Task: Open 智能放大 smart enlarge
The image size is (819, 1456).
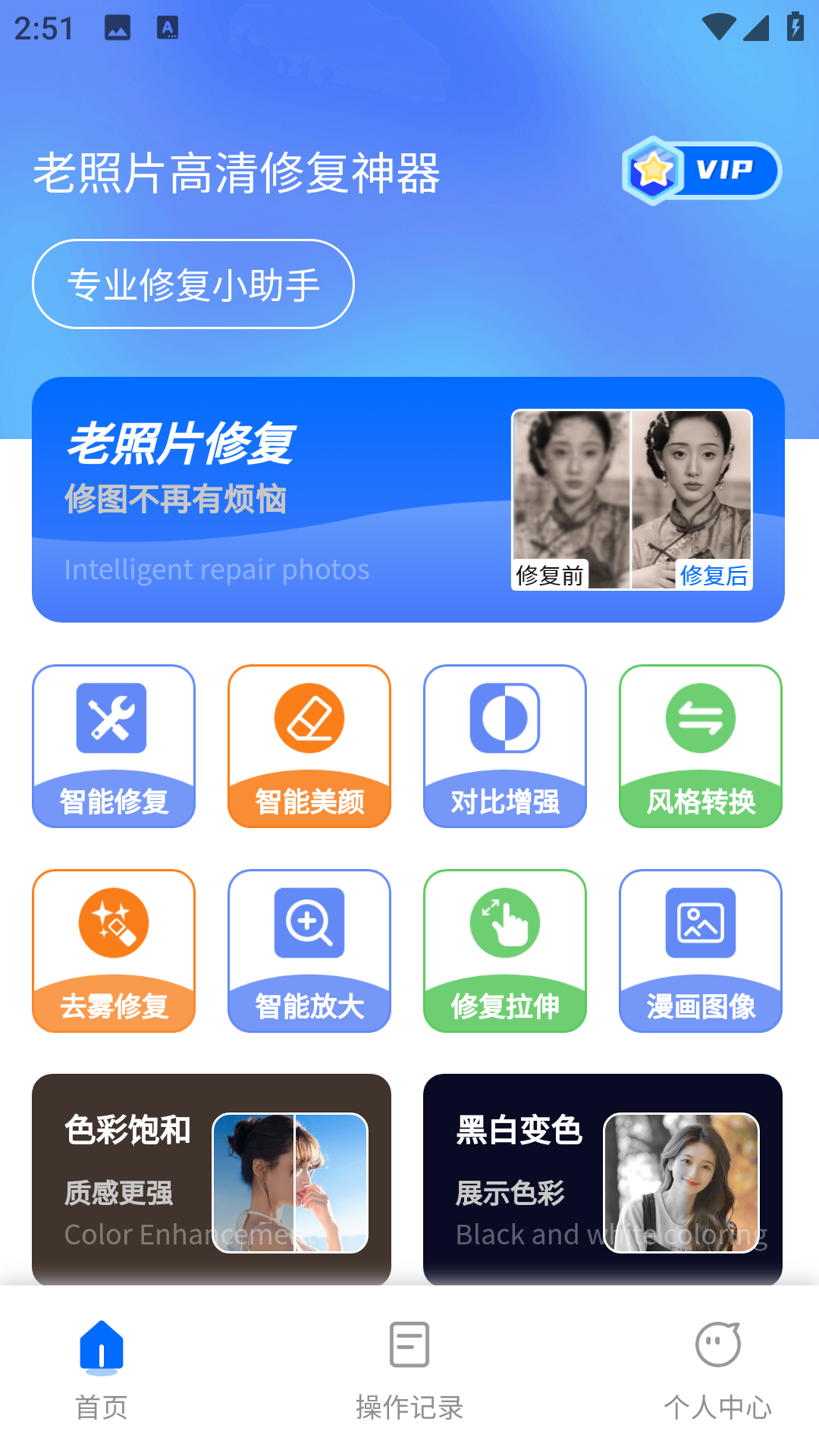Action: (309, 951)
